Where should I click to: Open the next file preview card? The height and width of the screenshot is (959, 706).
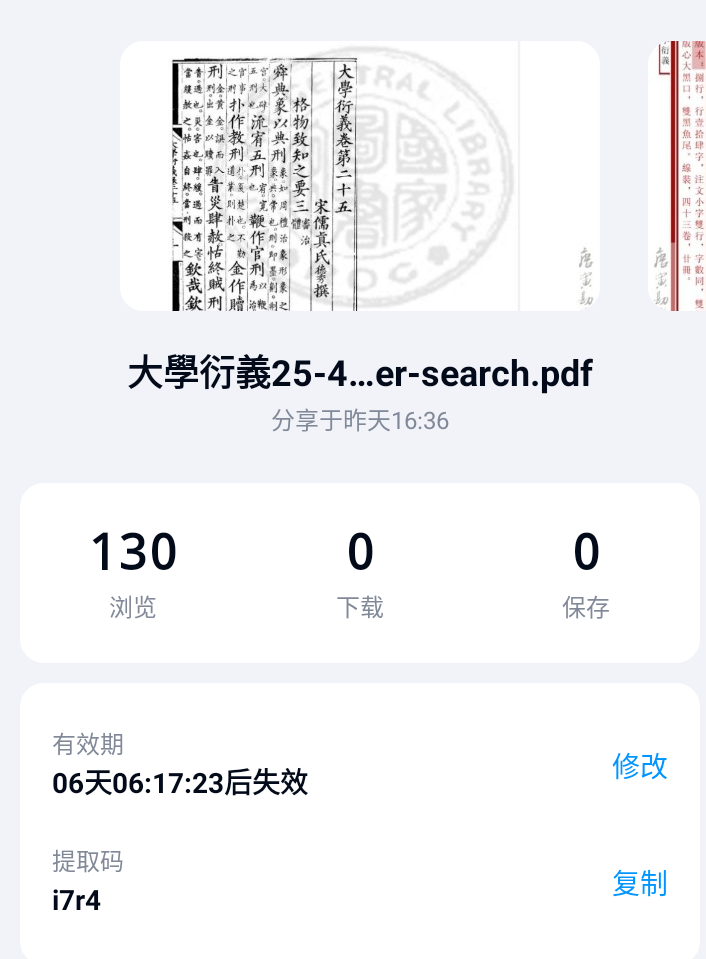(x=680, y=176)
